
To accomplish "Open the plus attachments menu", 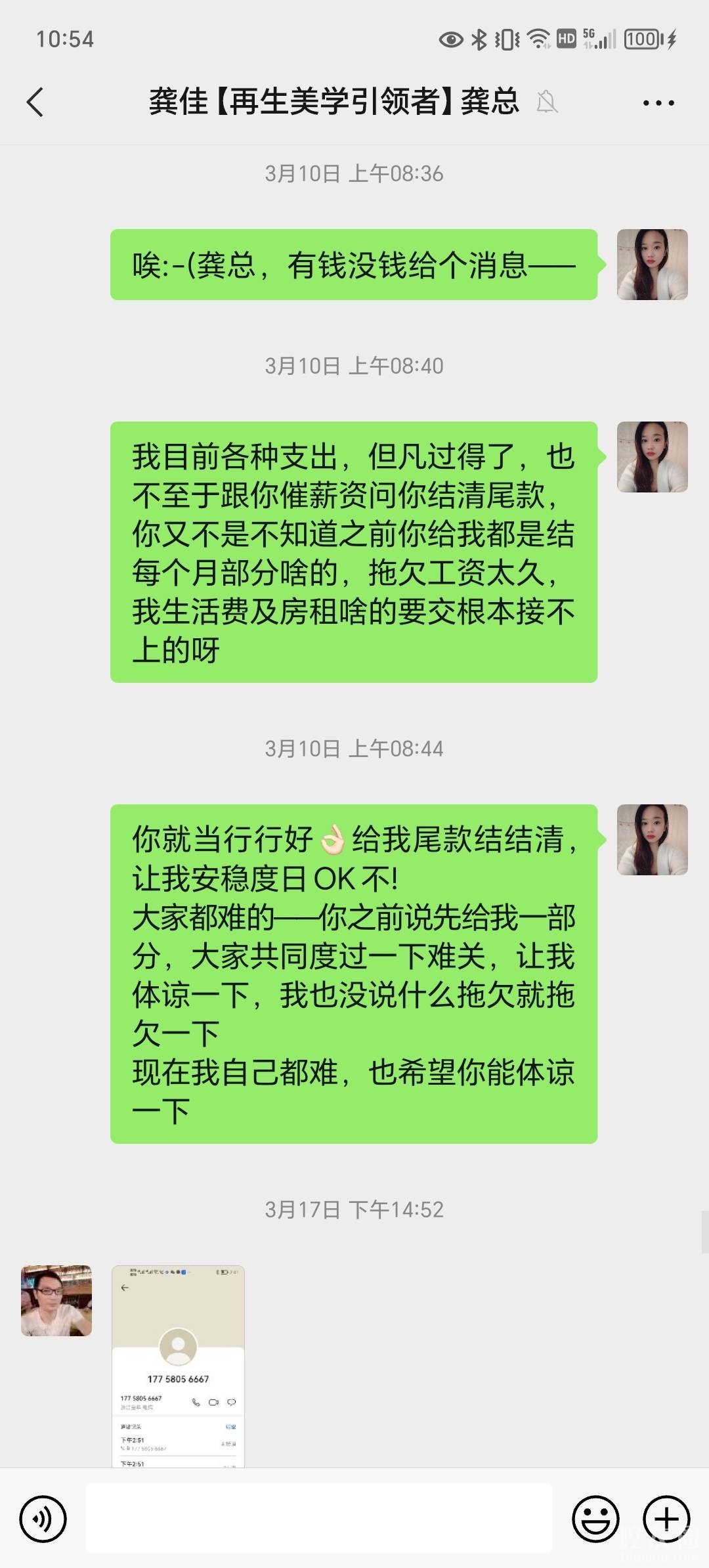I will pos(666,1518).
